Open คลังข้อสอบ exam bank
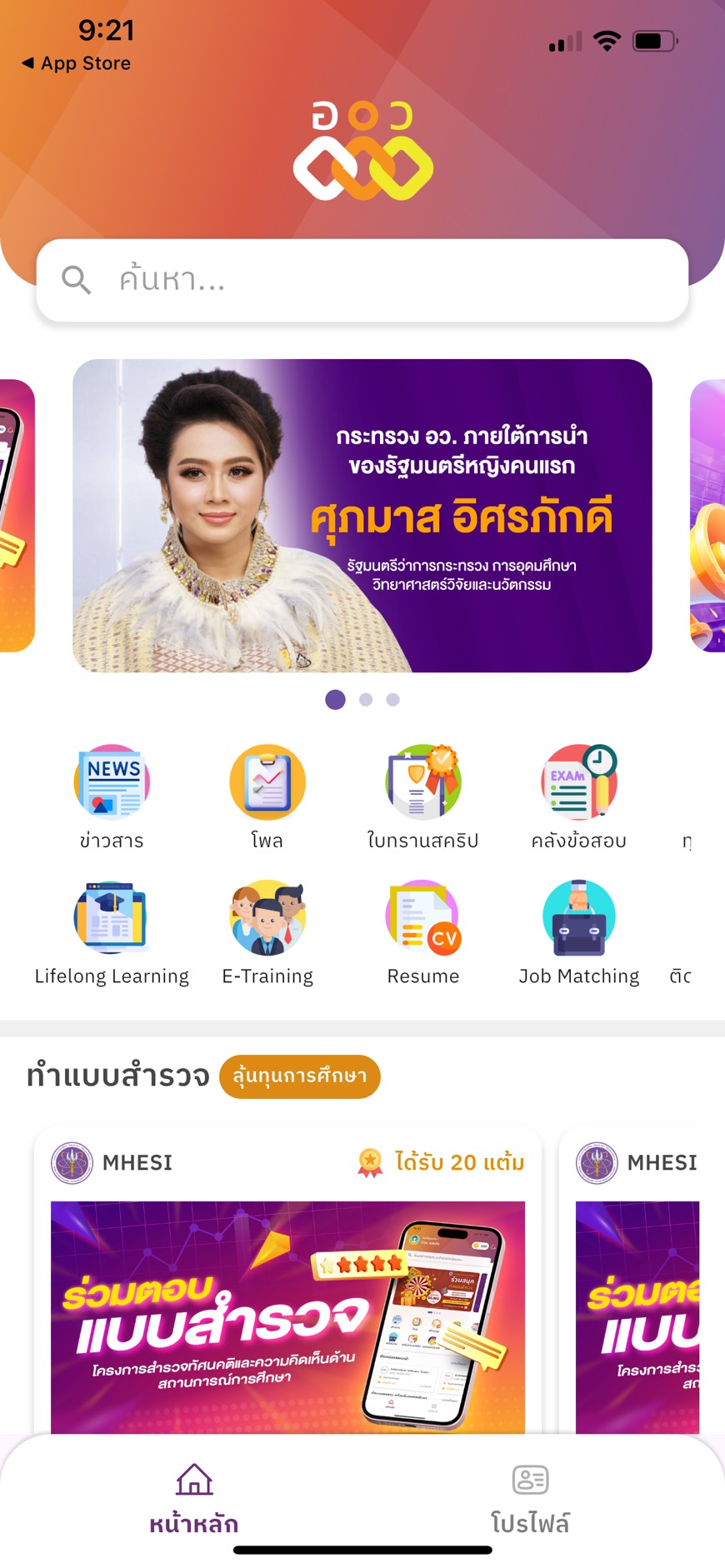The image size is (725, 1568). pyautogui.click(x=578, y=795)
